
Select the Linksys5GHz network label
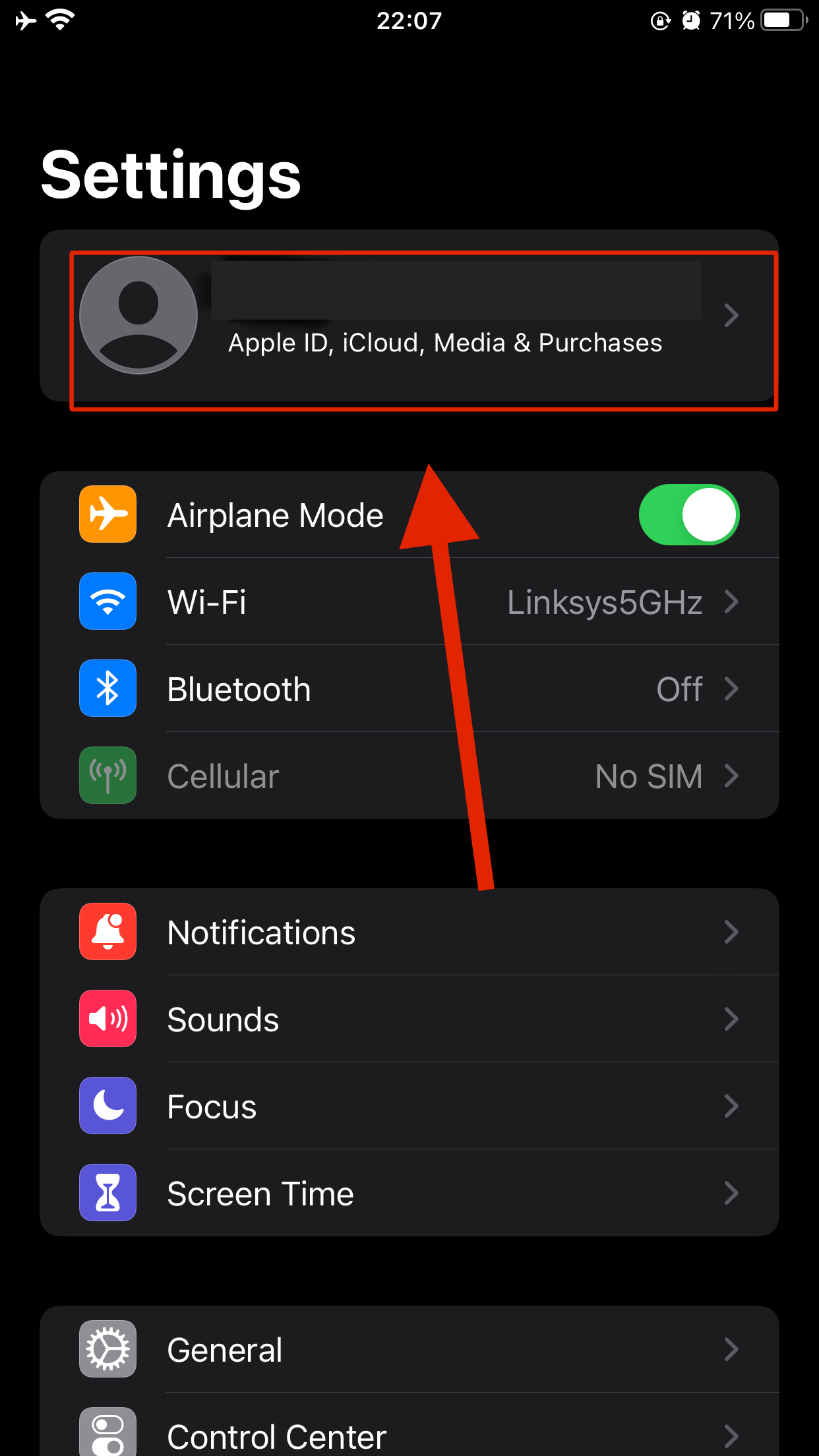605,601
